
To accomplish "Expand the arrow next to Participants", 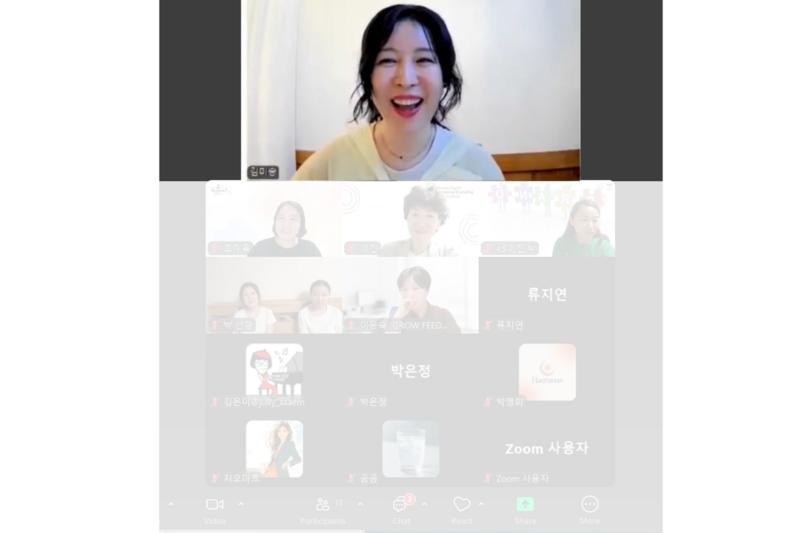I will pyautogui.click(x=360, y=504).
